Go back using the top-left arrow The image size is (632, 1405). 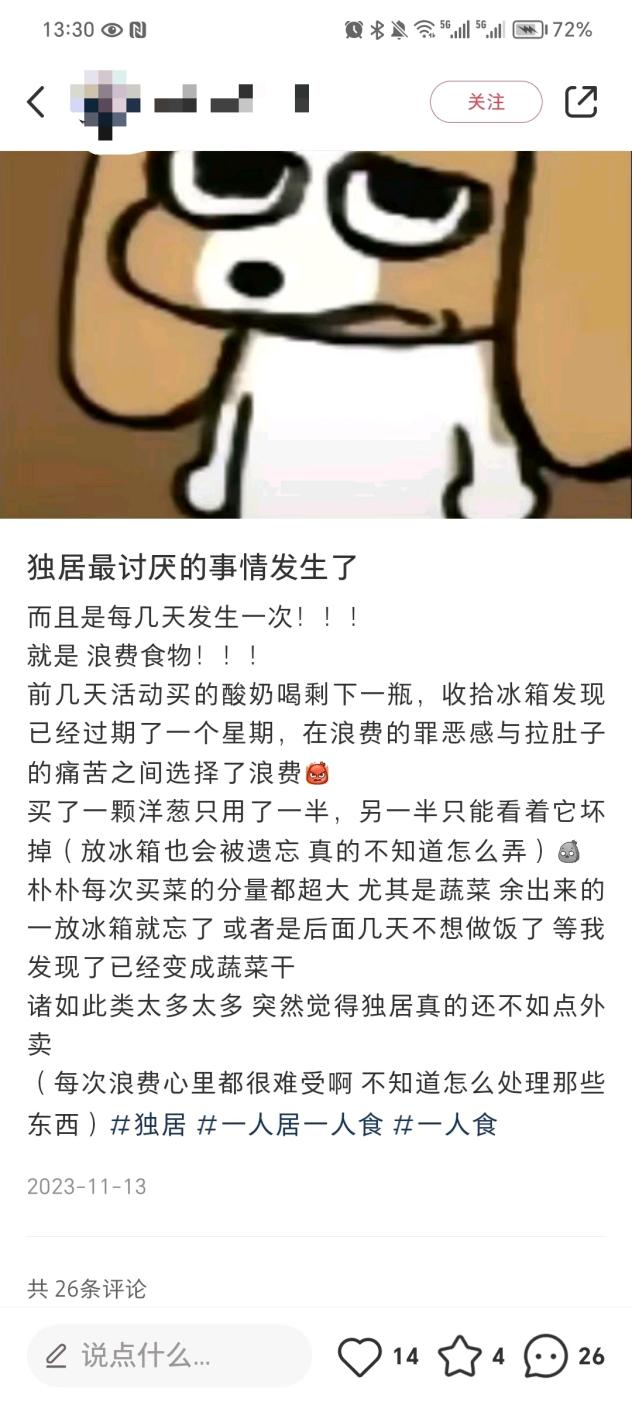coord(36,102)
